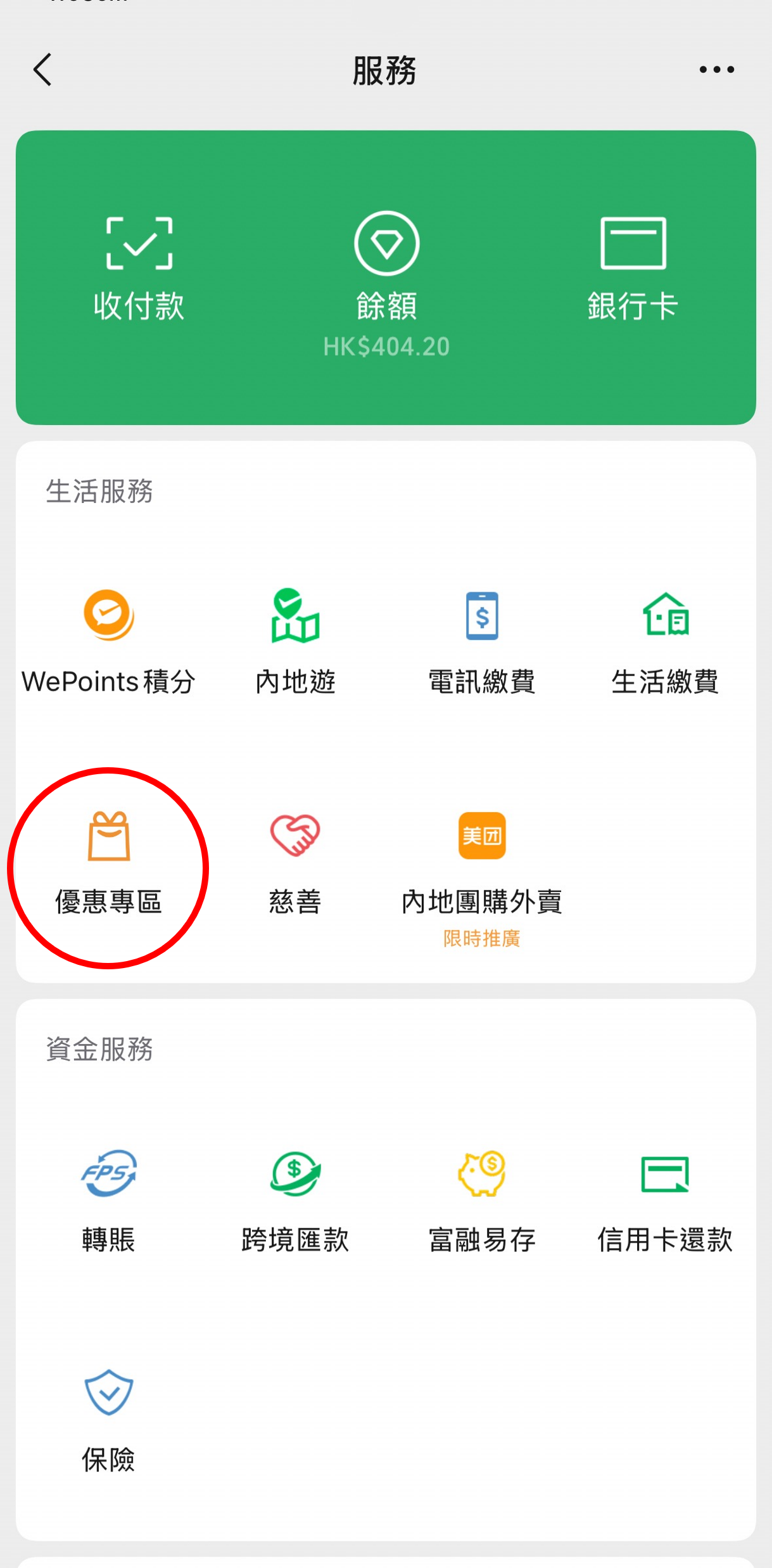This screenshot has height=1568, width=772.
Task: Open the 慈善 charity service
Action: pos(295,863)
